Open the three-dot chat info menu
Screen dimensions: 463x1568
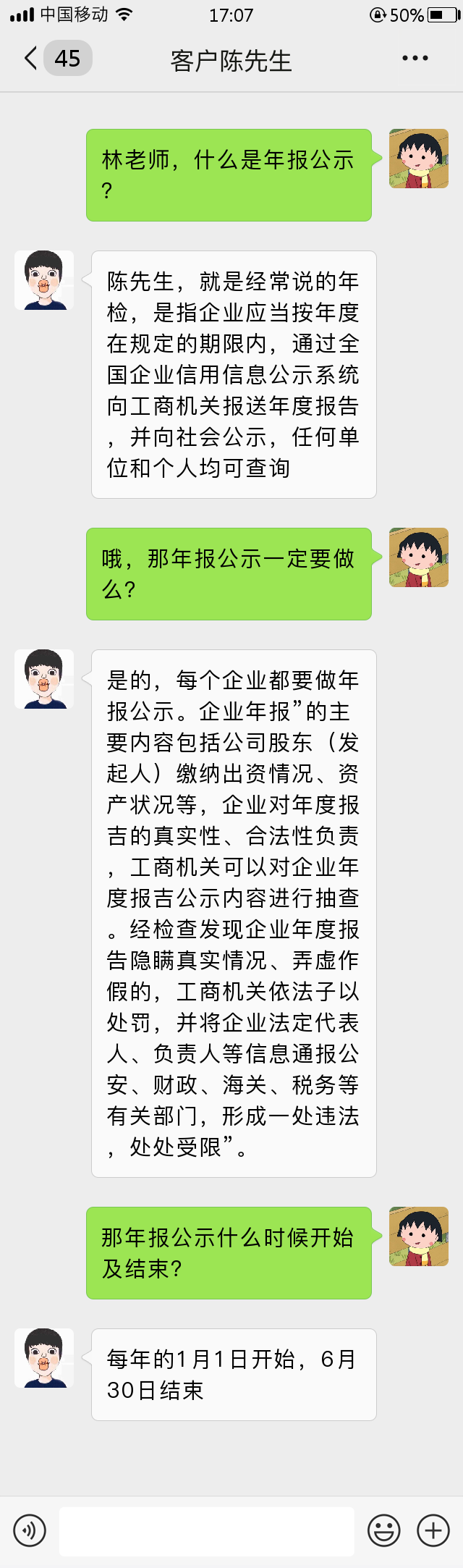(x=415, y=59)
